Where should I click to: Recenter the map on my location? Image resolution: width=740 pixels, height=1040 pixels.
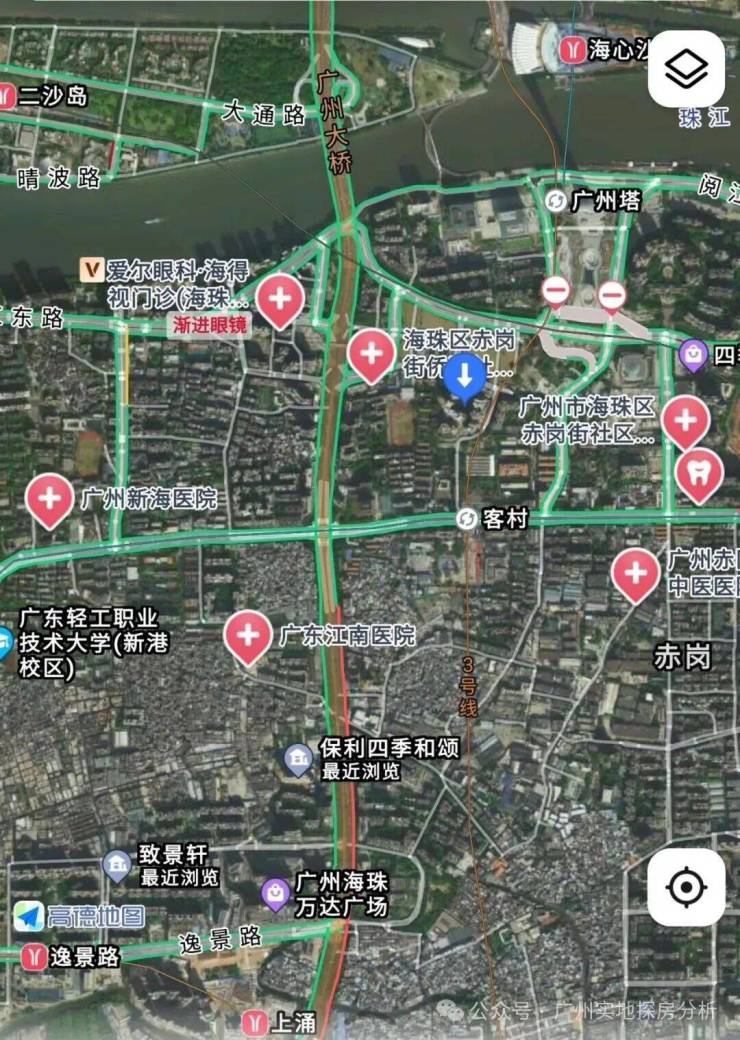[x=686, y=887]
